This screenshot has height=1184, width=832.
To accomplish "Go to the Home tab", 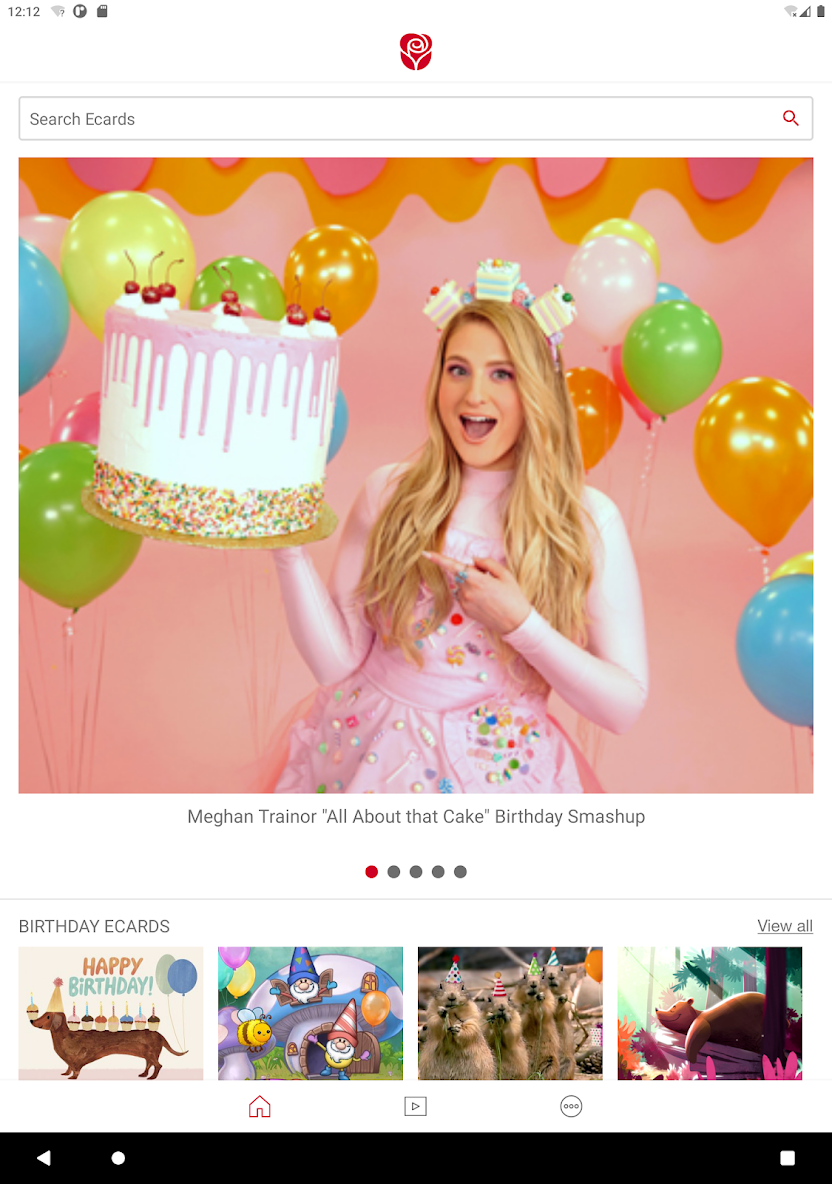I will point(260,1106).
